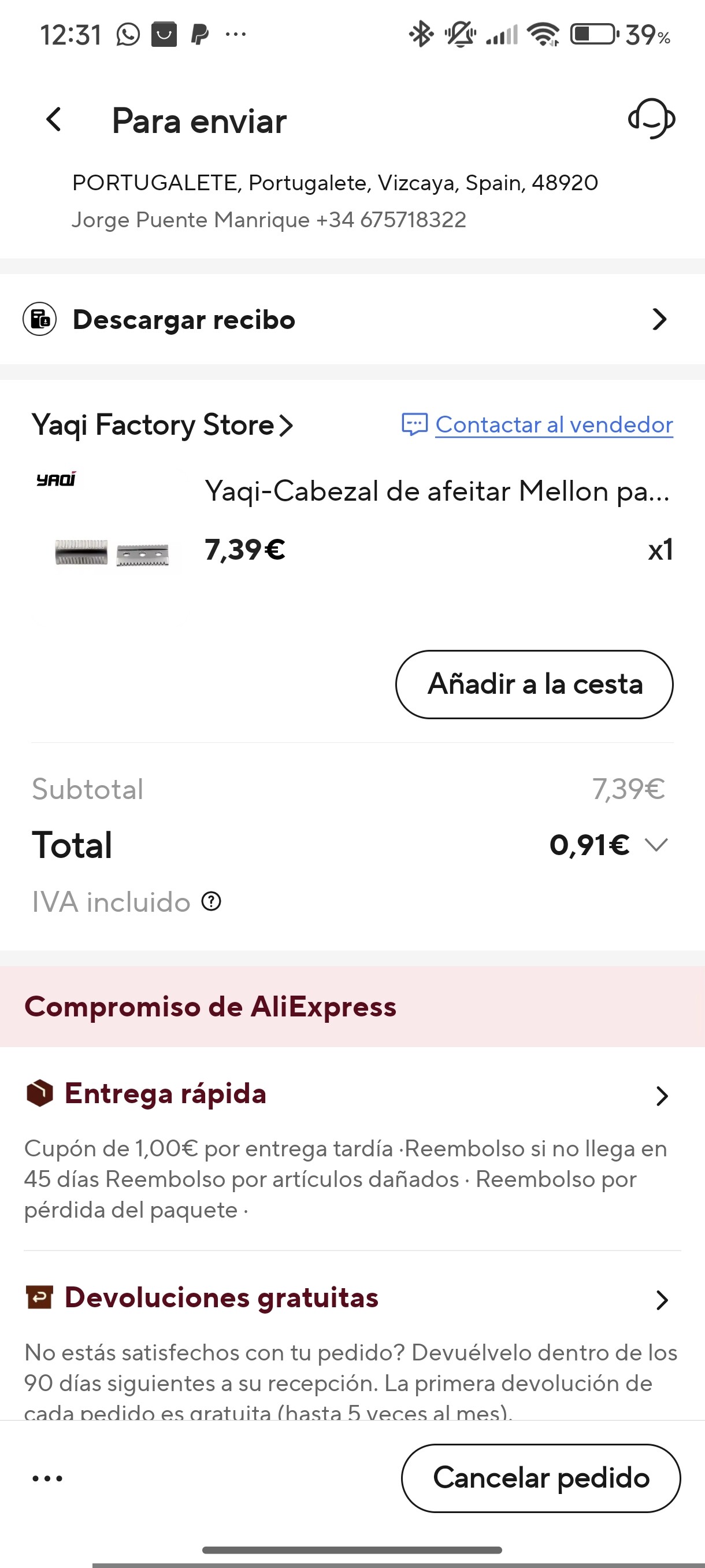Visit the Yaqi Factory Store page
The height and width of the screenshot is (1568, 705).
162,425
